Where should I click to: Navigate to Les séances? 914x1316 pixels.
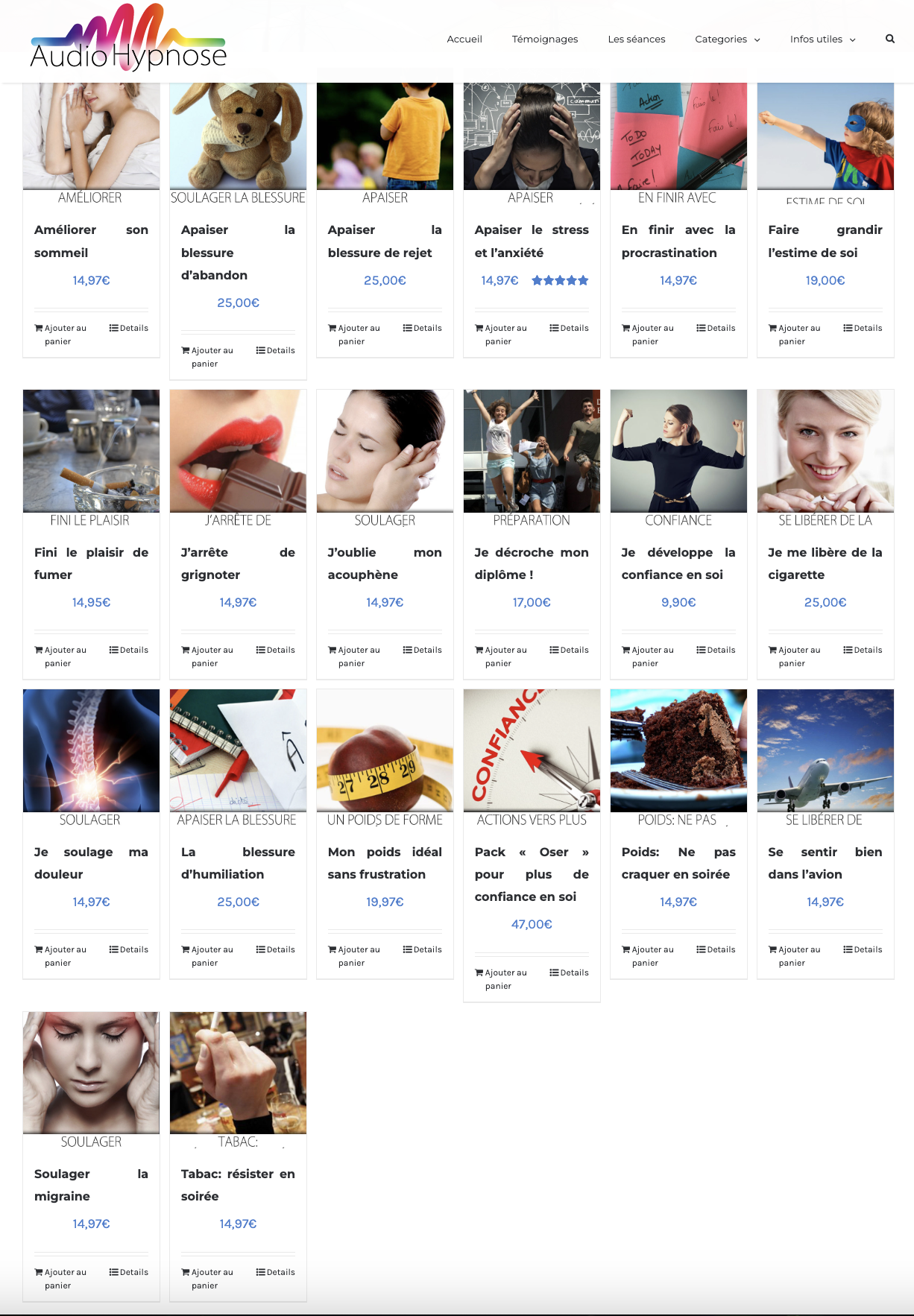pyautogui.click(x=636, y=39)
